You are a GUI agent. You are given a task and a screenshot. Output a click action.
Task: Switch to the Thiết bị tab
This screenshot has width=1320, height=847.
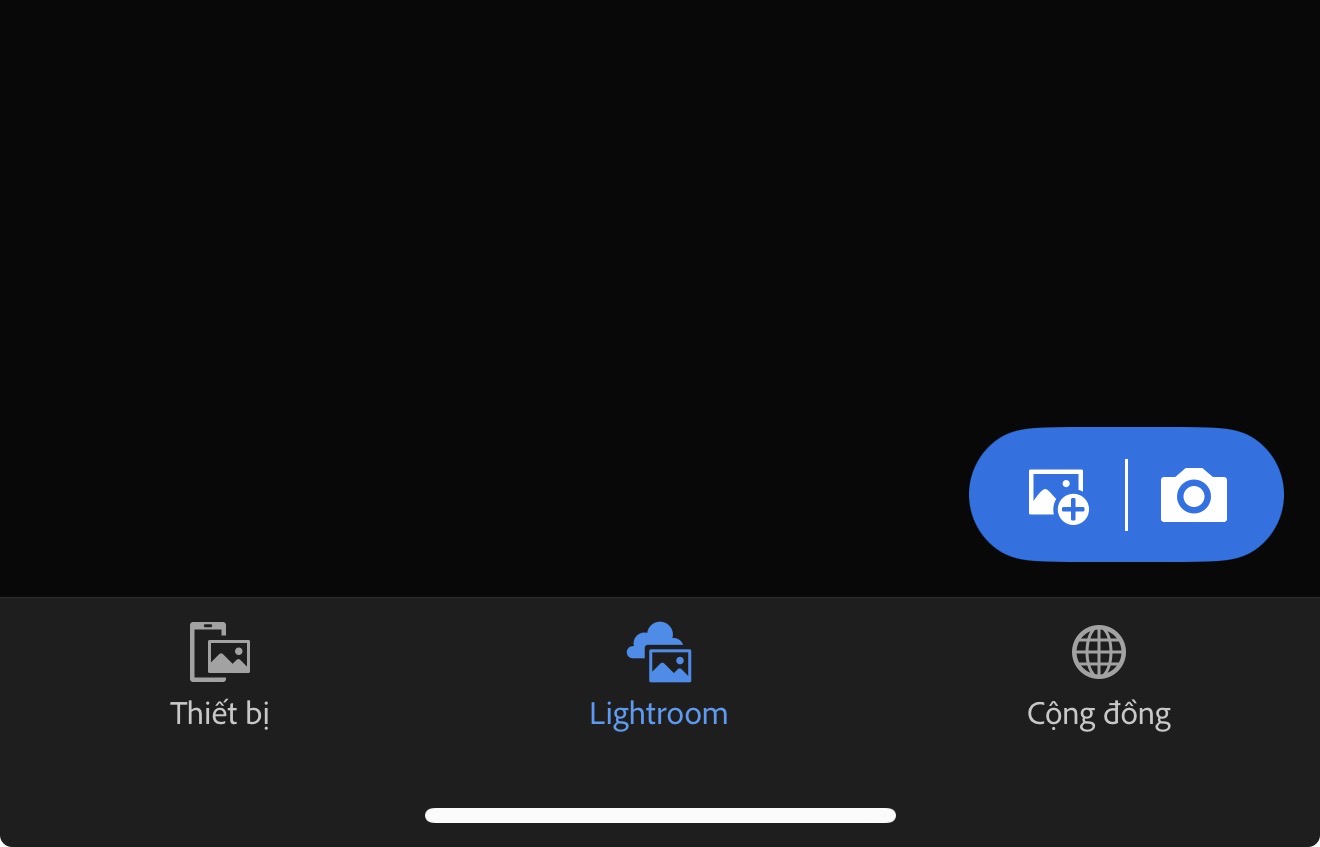220,675
